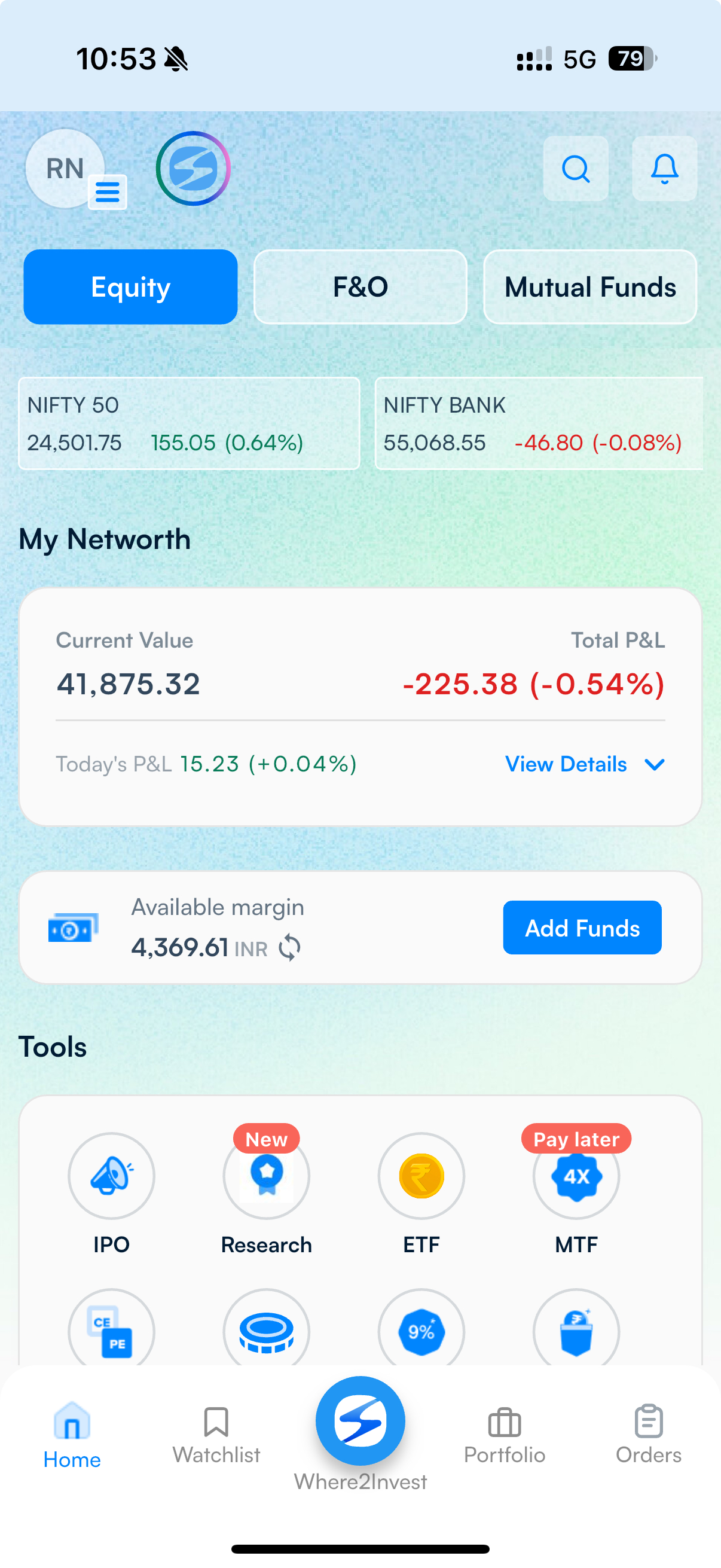Open the notifications bell
The width and height of the screenshot is (721, 1568).
(664, 169)
